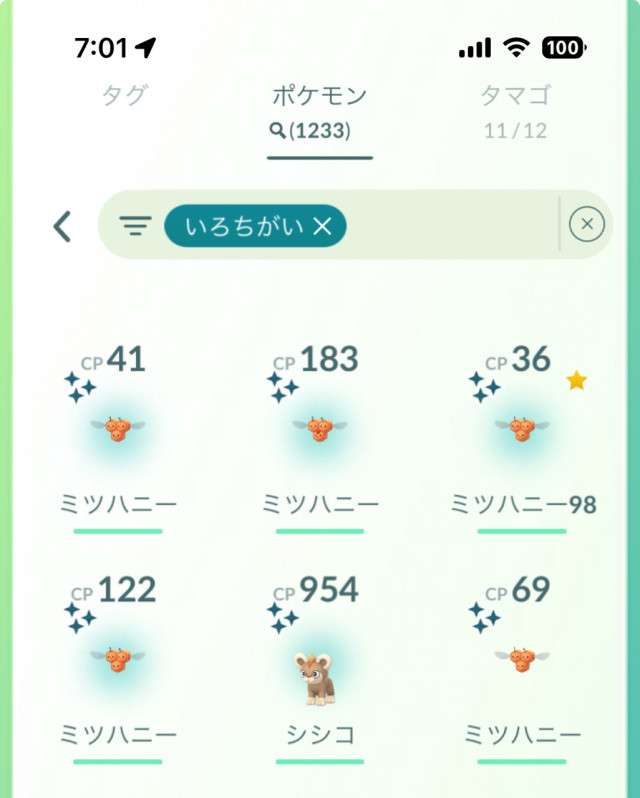Remove the いろちがい filter chip

(x=321, y=227)
